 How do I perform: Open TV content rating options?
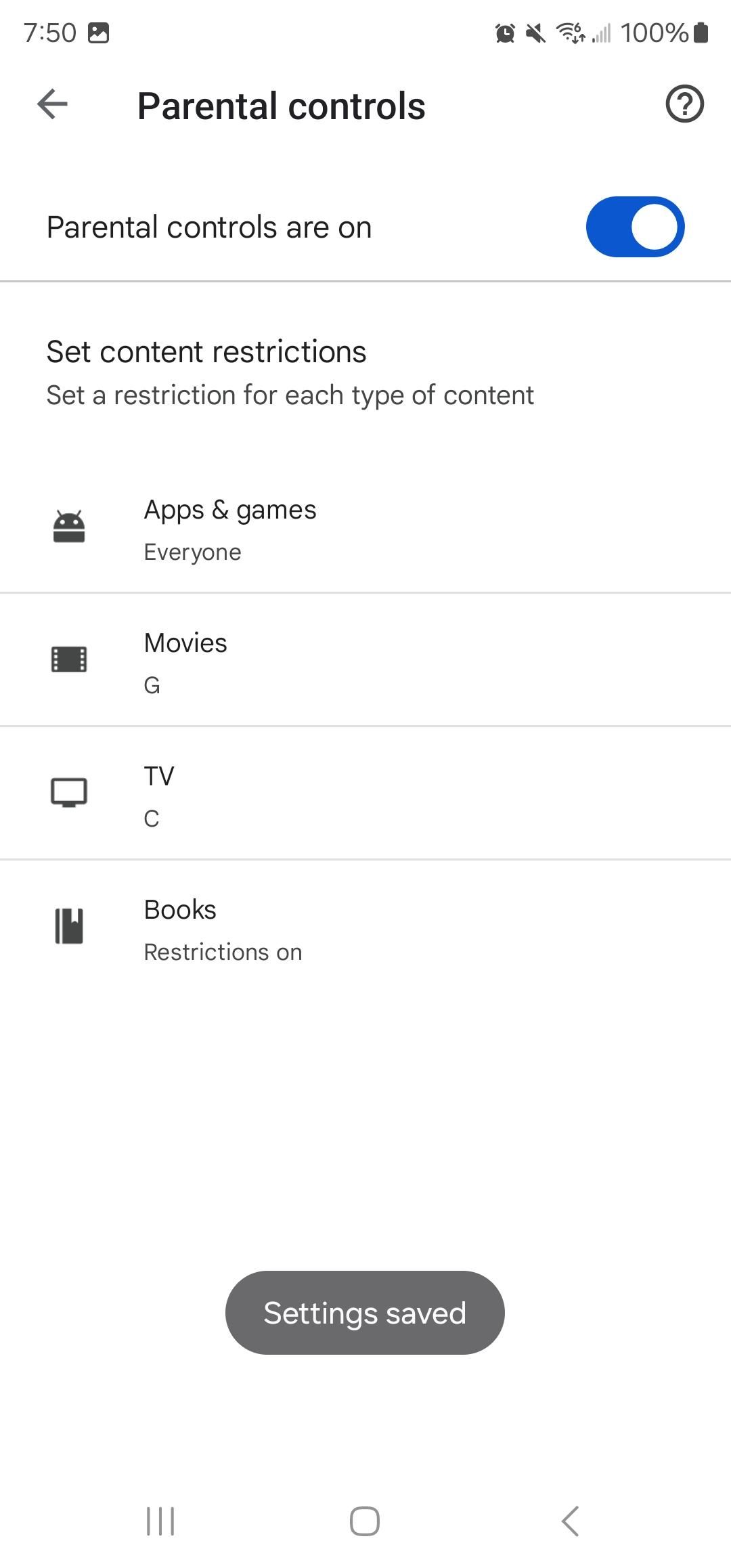click(x=365, y=793)
